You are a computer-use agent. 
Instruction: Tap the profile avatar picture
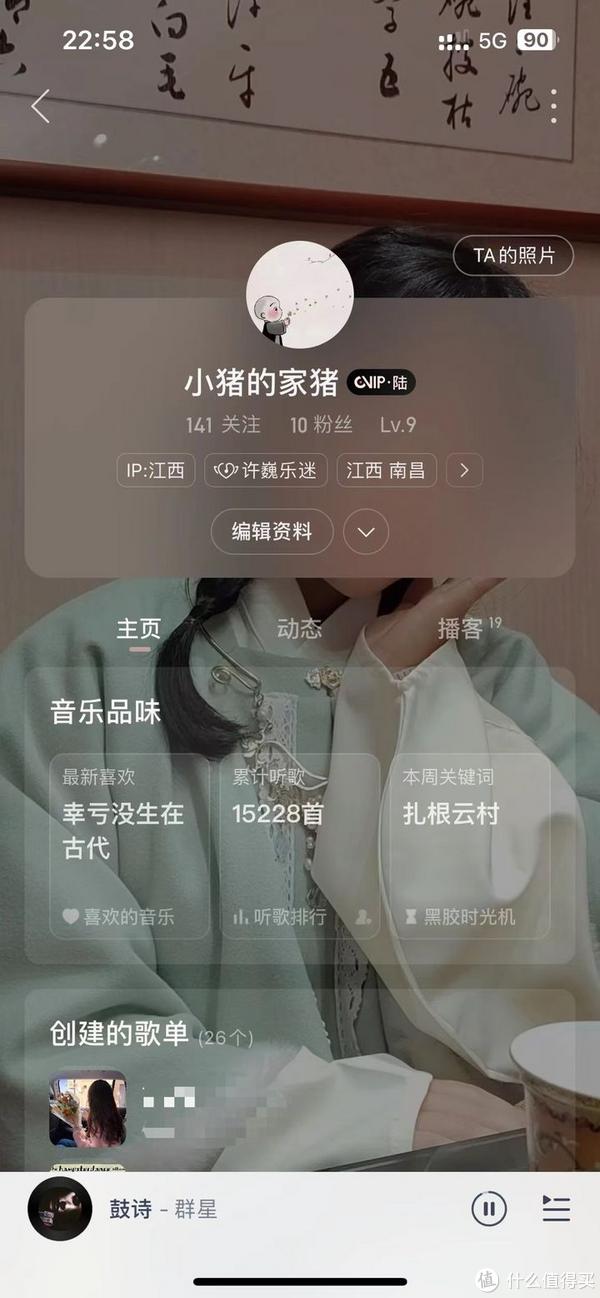[299, 294]
